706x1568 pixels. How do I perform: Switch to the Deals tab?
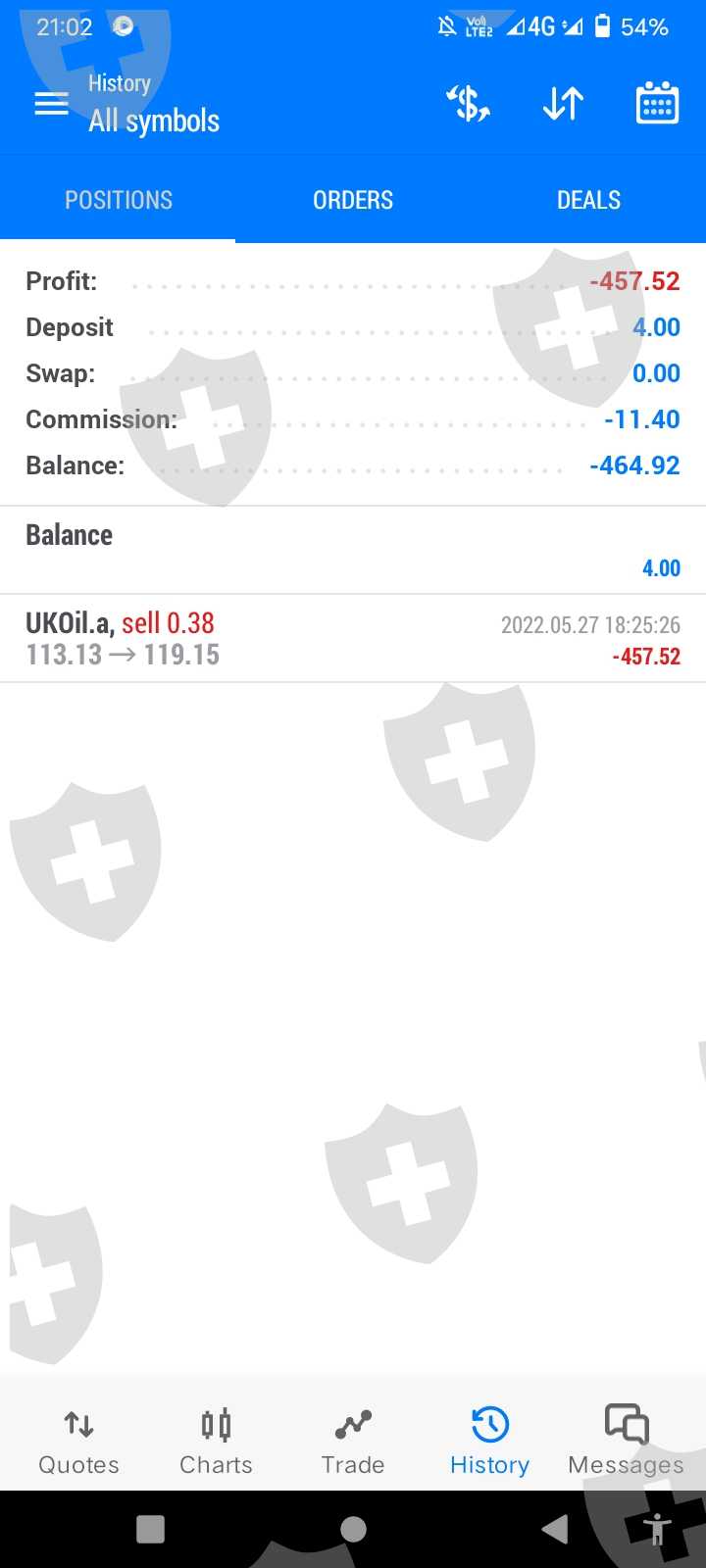click(588, 200)
